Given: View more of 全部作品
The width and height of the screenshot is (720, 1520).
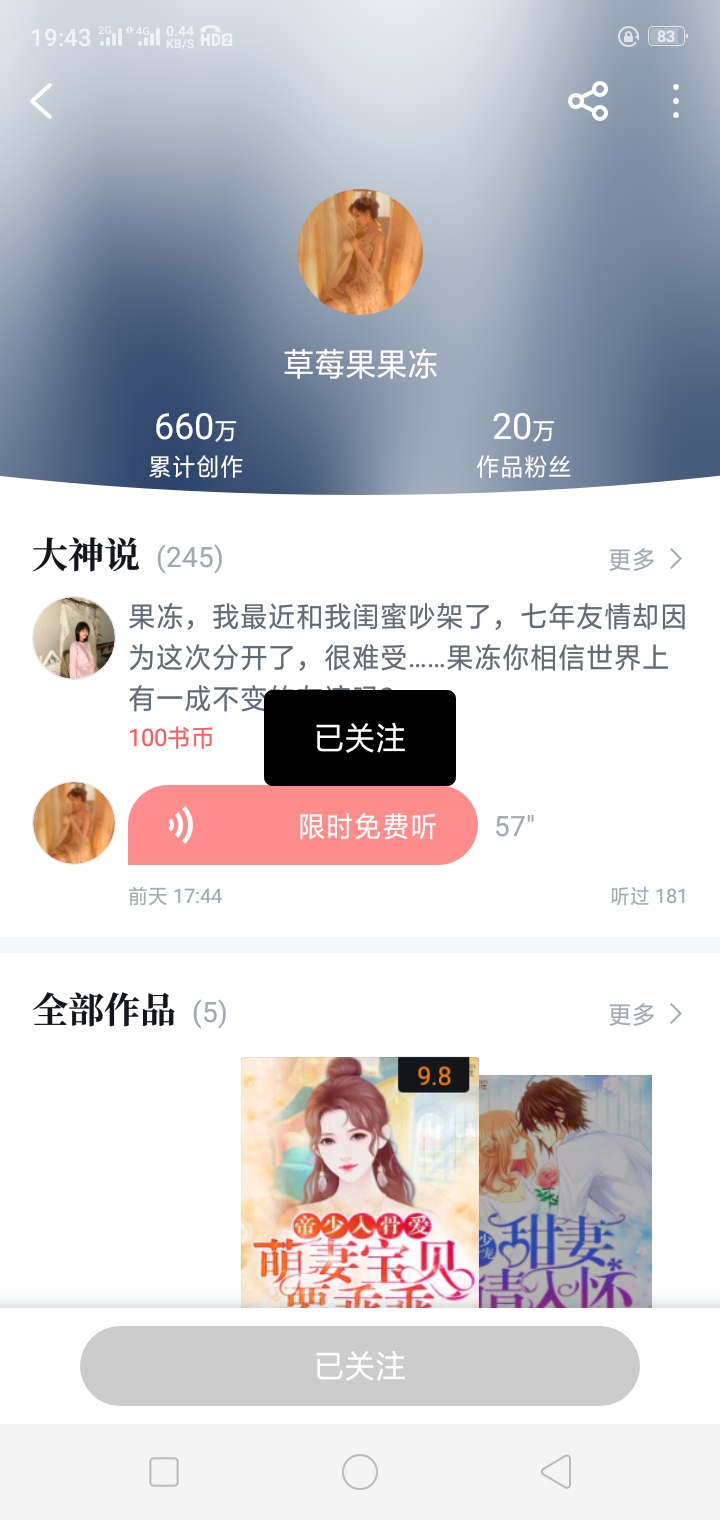Looking at the screenshot, I should pos(645,1014).
